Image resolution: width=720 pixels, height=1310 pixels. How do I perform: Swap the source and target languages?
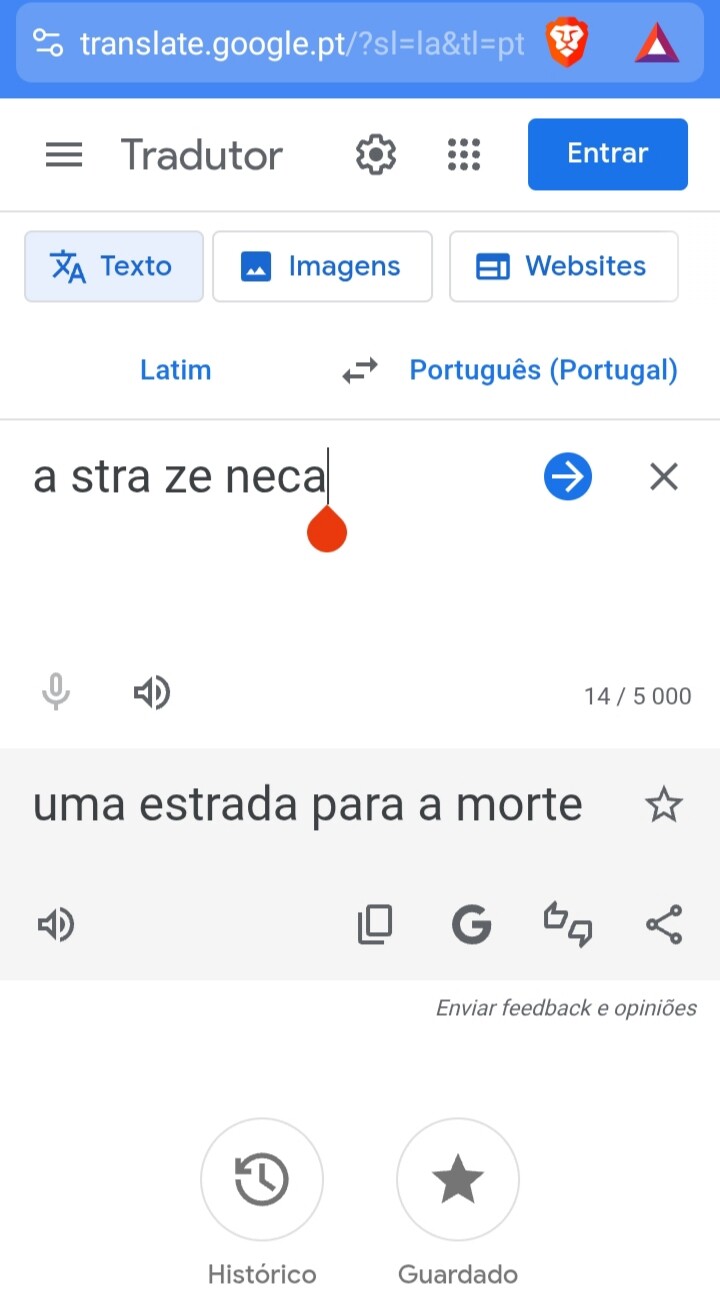tap(360, 370)
